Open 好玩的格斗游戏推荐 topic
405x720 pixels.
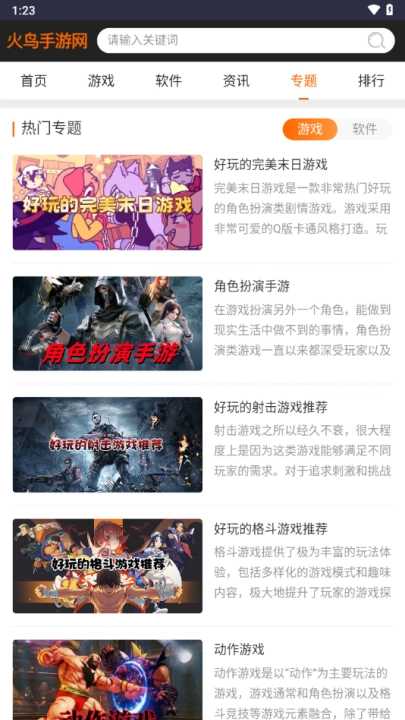coord(202,566)
